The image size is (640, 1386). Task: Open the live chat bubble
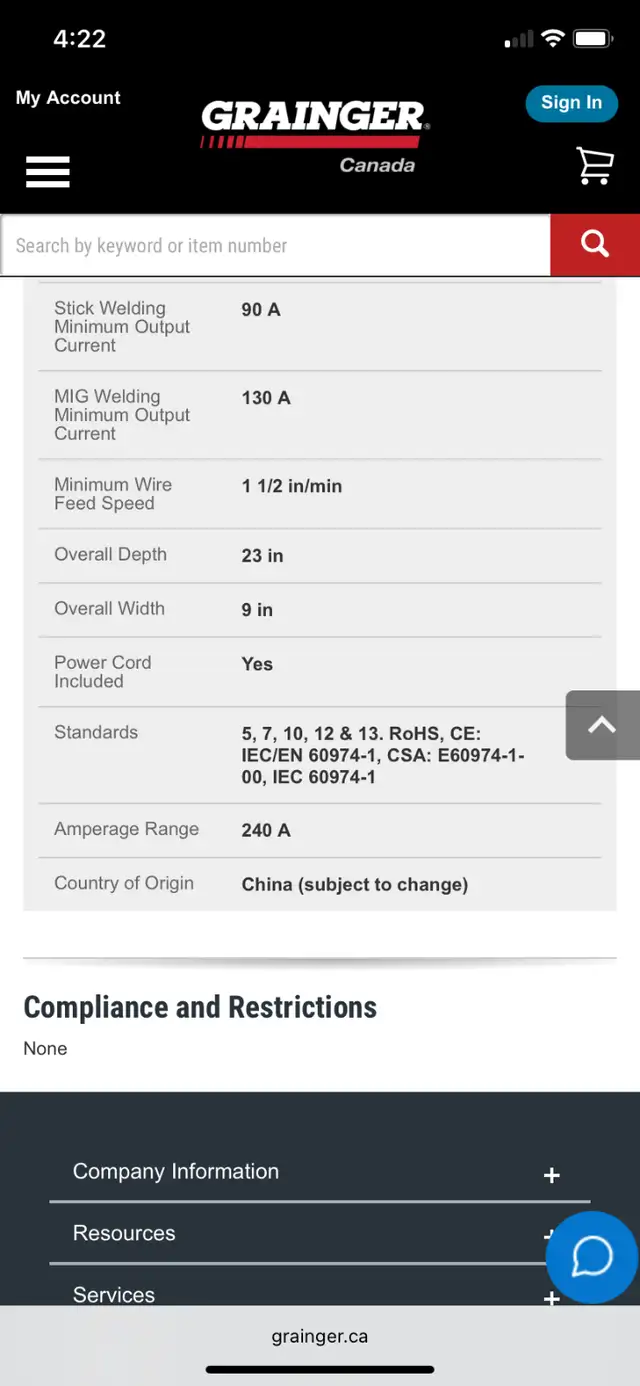click(592, 1257)
